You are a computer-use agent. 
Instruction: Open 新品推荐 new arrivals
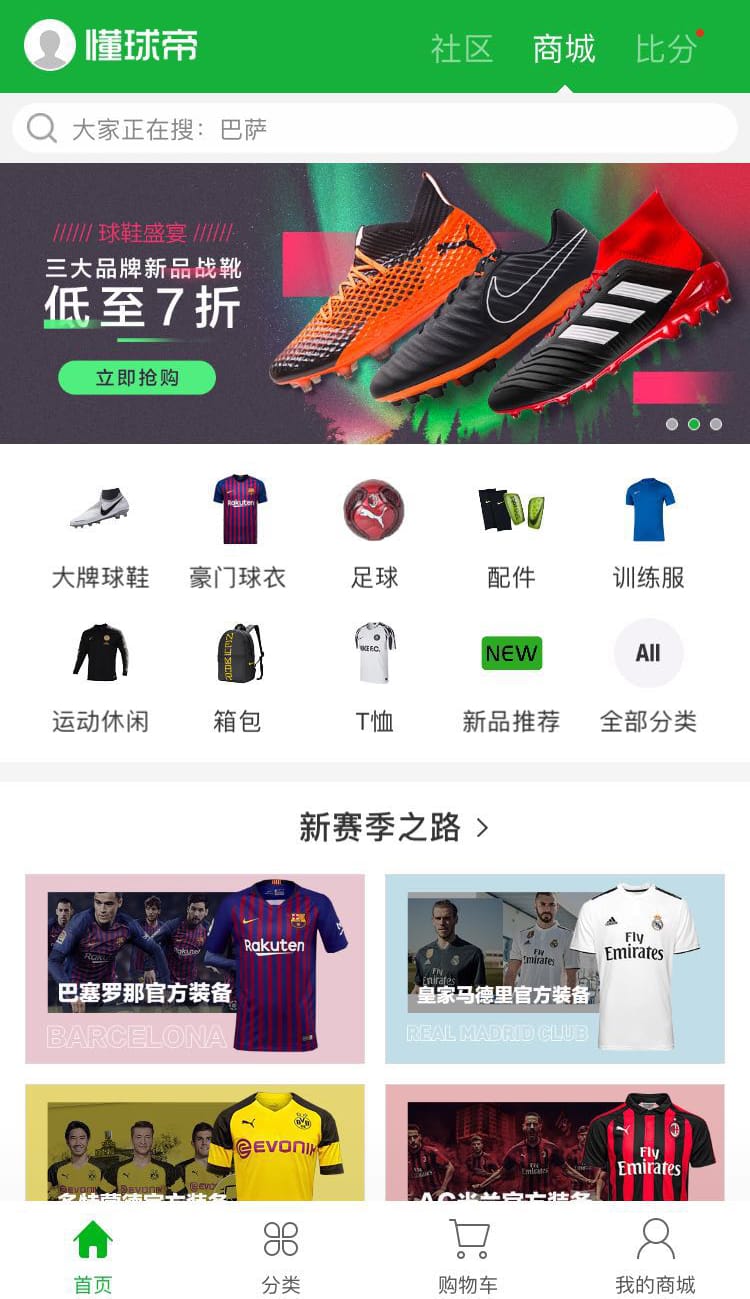[511, 676]
